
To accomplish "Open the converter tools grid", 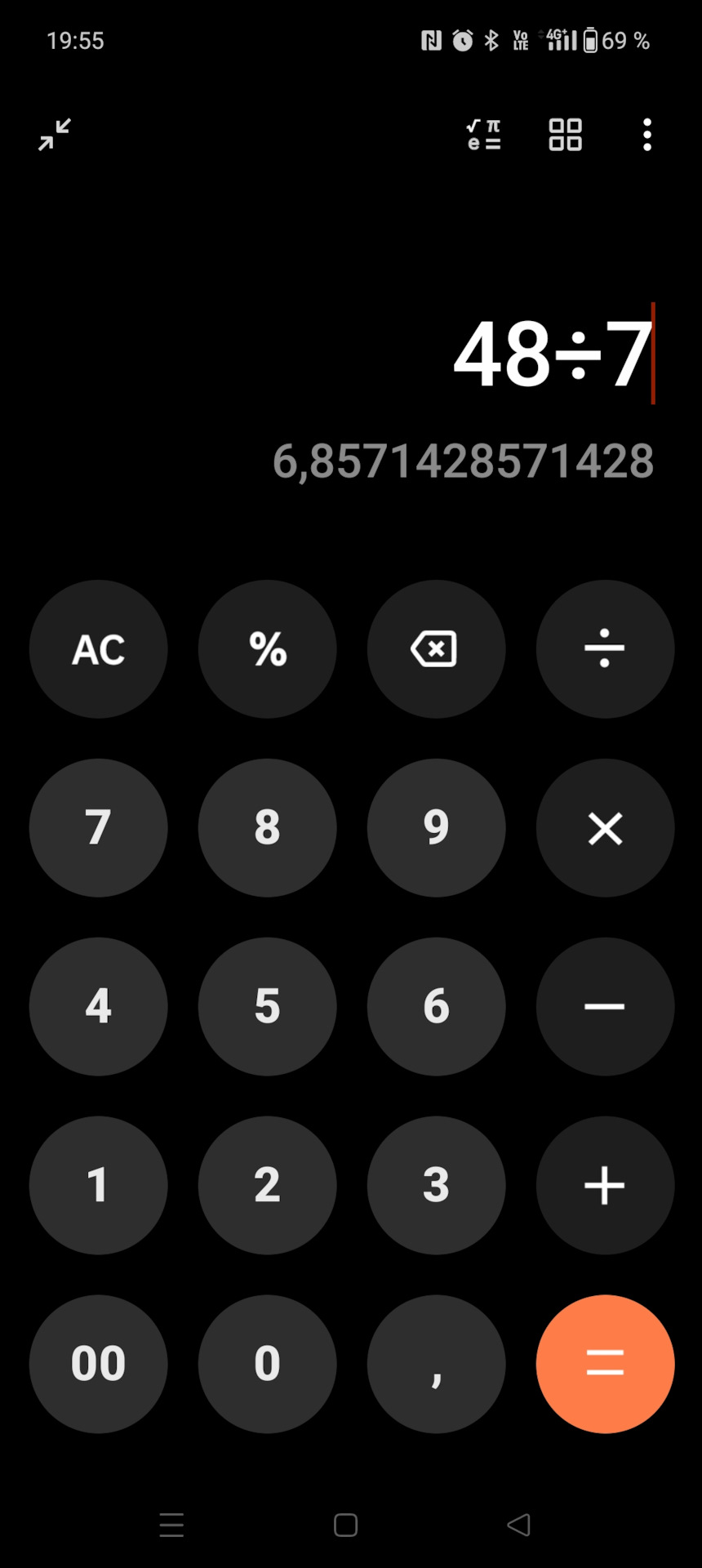I will click(x=565, y=135).
